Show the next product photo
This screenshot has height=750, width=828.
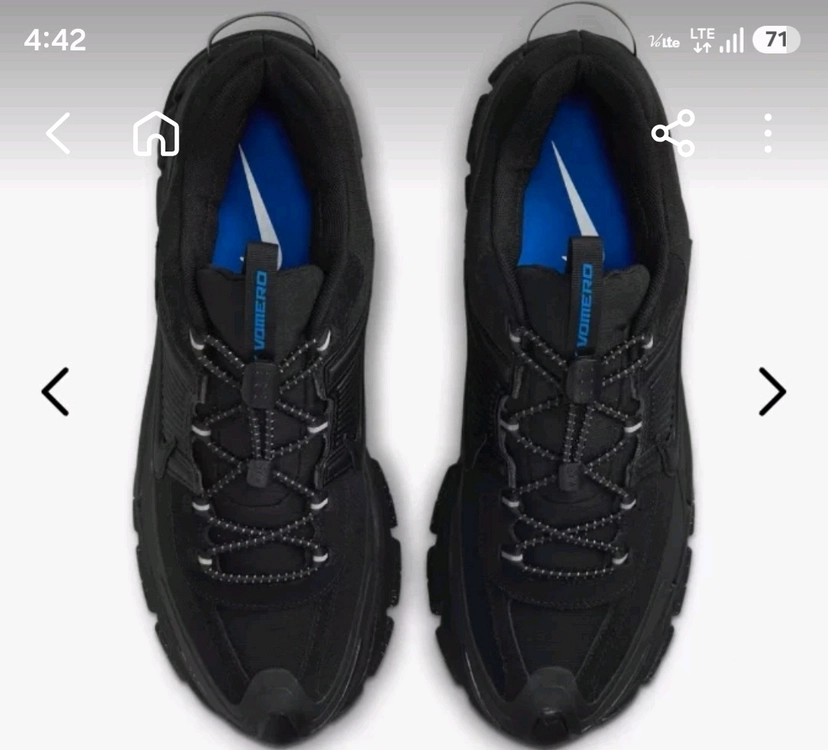(773, 391)
